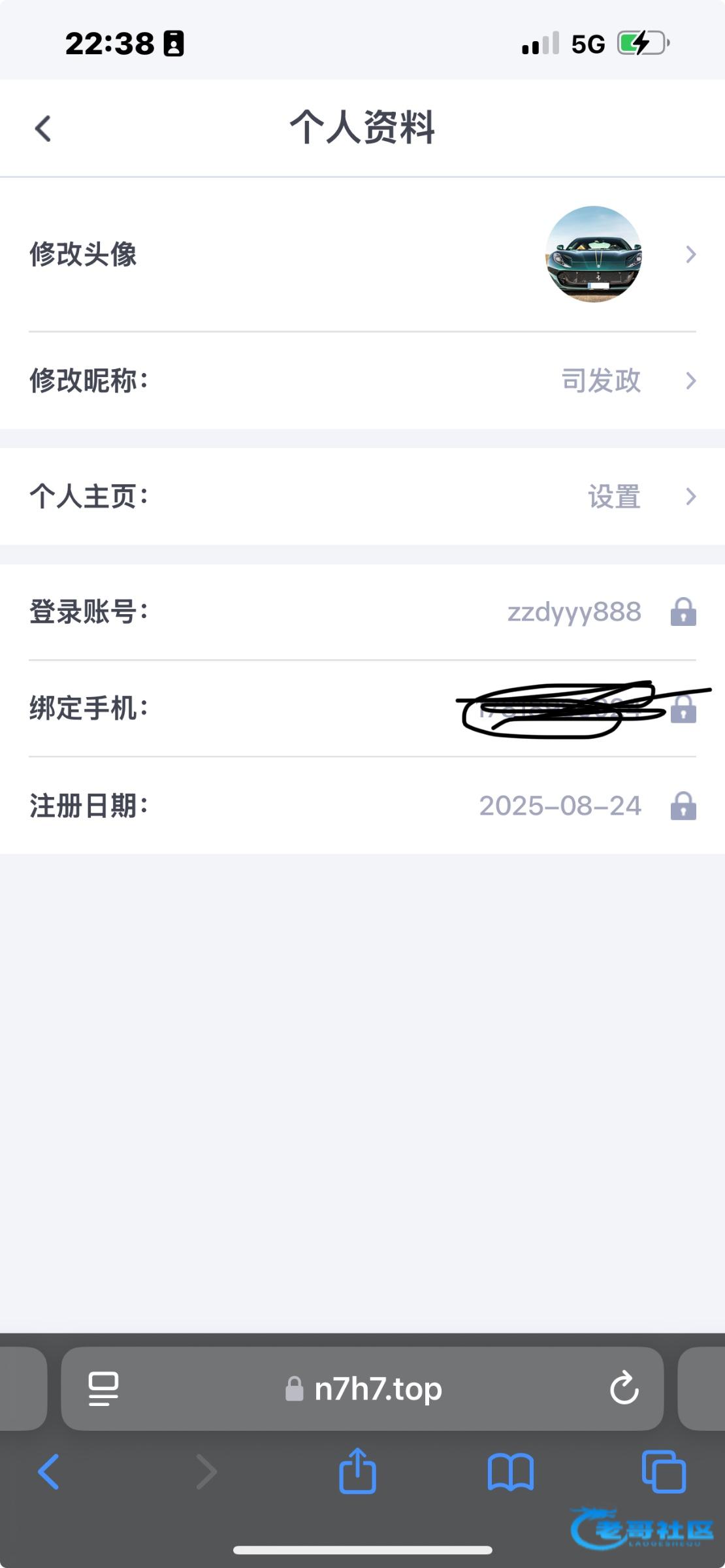Open the 个人主页 settings row
The width and height of the screenshot is (725, 1568).
pos(362,497)
